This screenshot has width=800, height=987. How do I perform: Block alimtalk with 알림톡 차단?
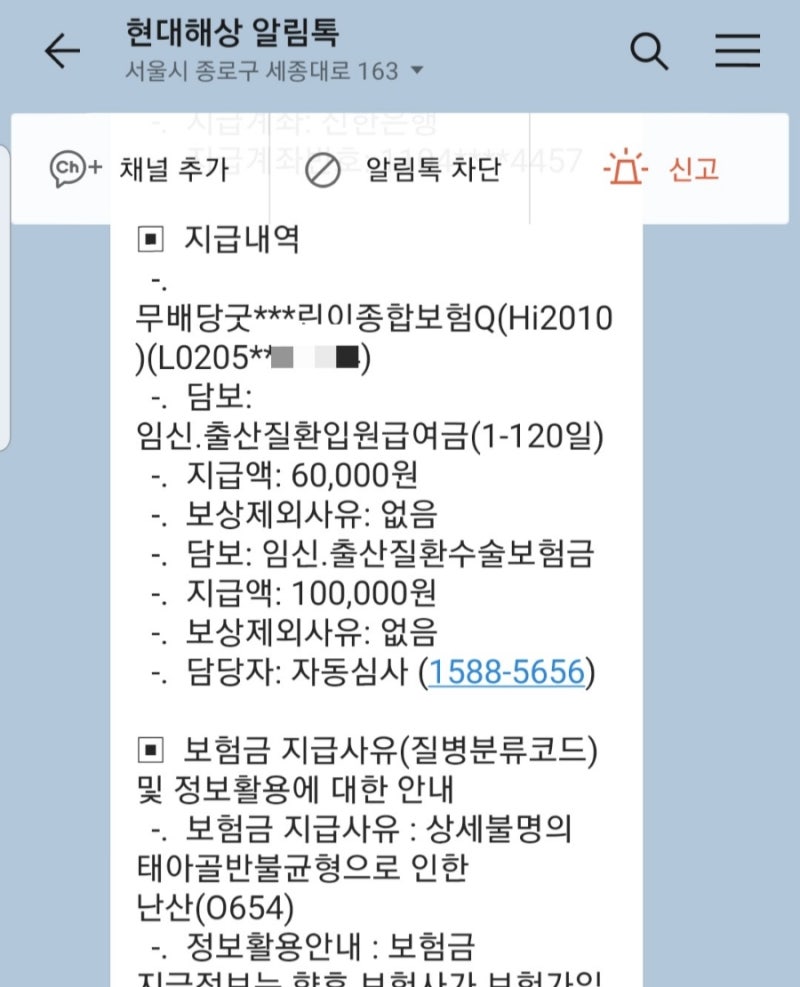point(402,169)
